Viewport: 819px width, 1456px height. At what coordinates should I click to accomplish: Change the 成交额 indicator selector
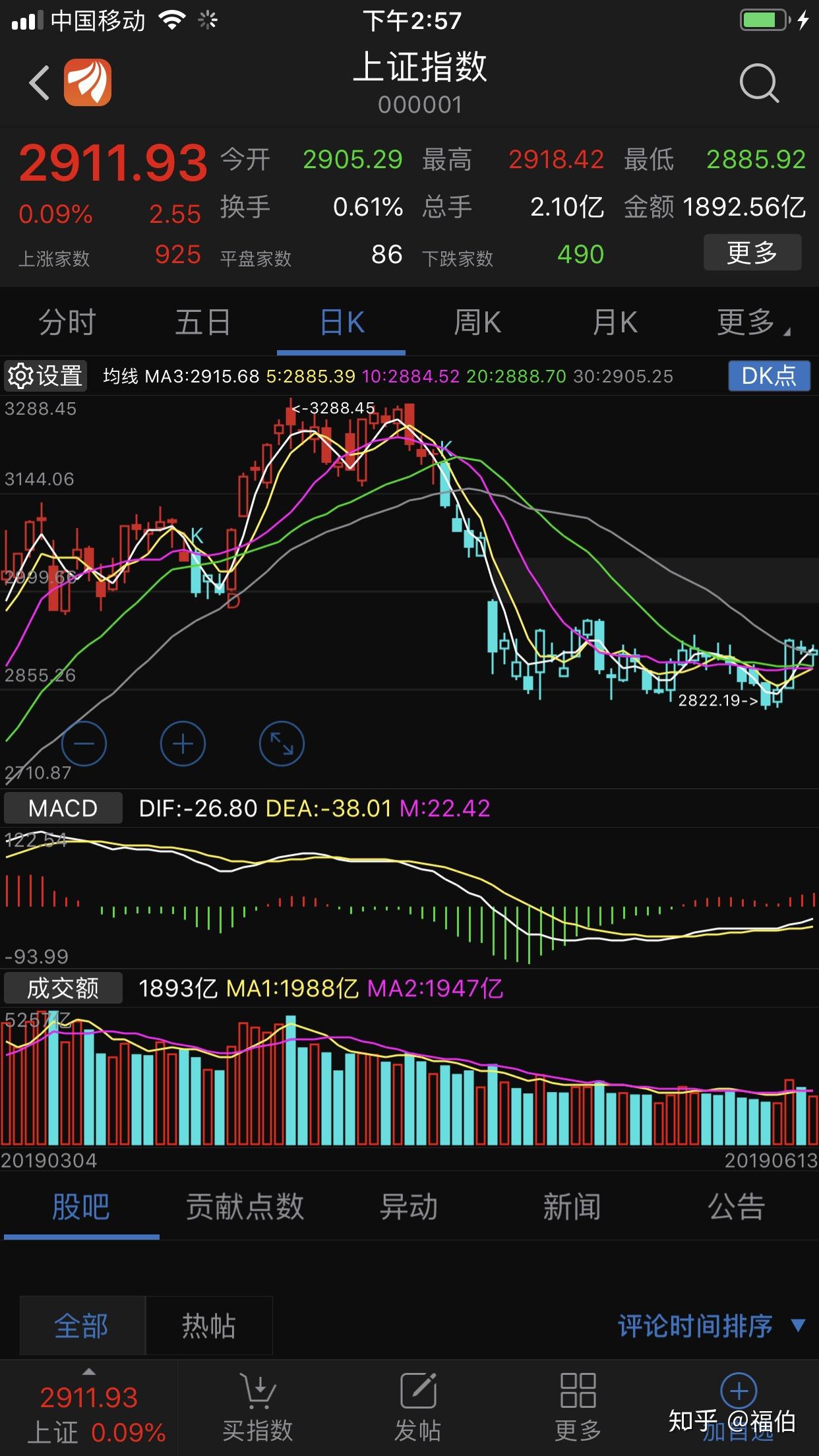(63, 988)
